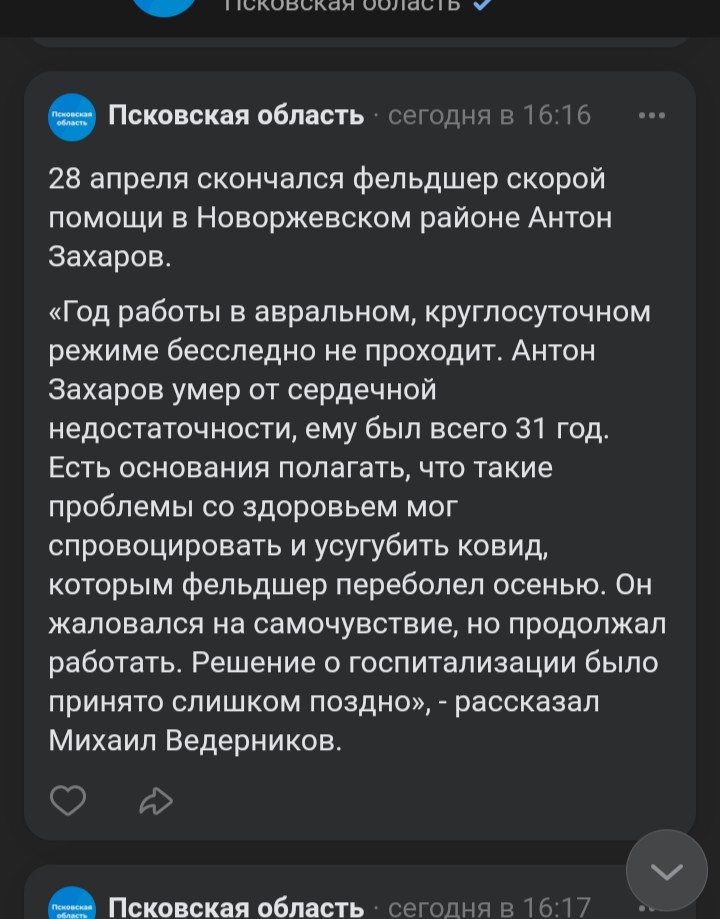Open Псковская область author name on 16:16 post
Viewport: 720px width, 919px height.
coord(235,116)
